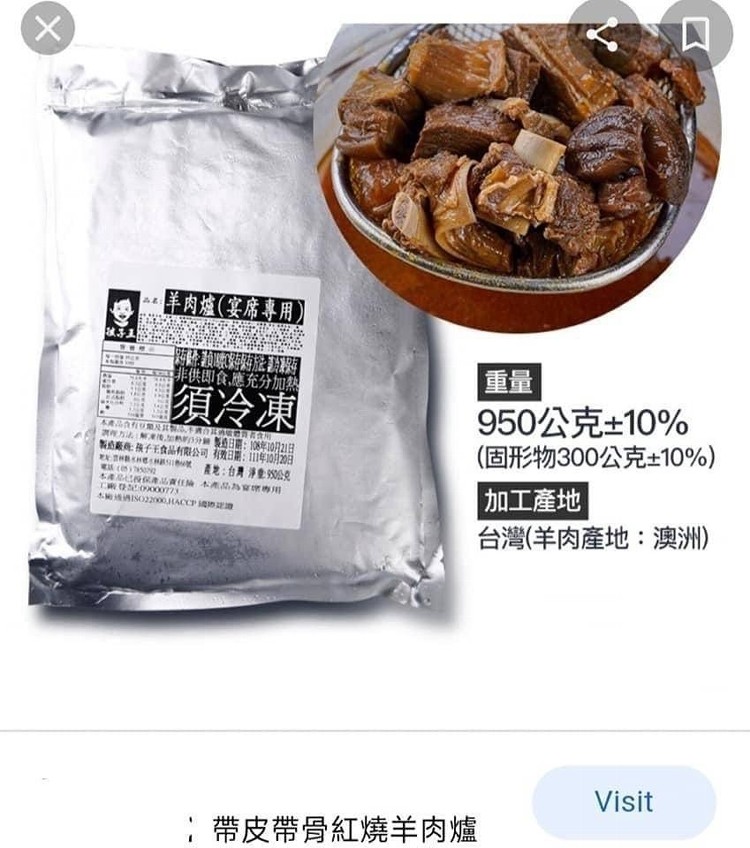
Task: Close the image viewer
Action: coord(47,30)
